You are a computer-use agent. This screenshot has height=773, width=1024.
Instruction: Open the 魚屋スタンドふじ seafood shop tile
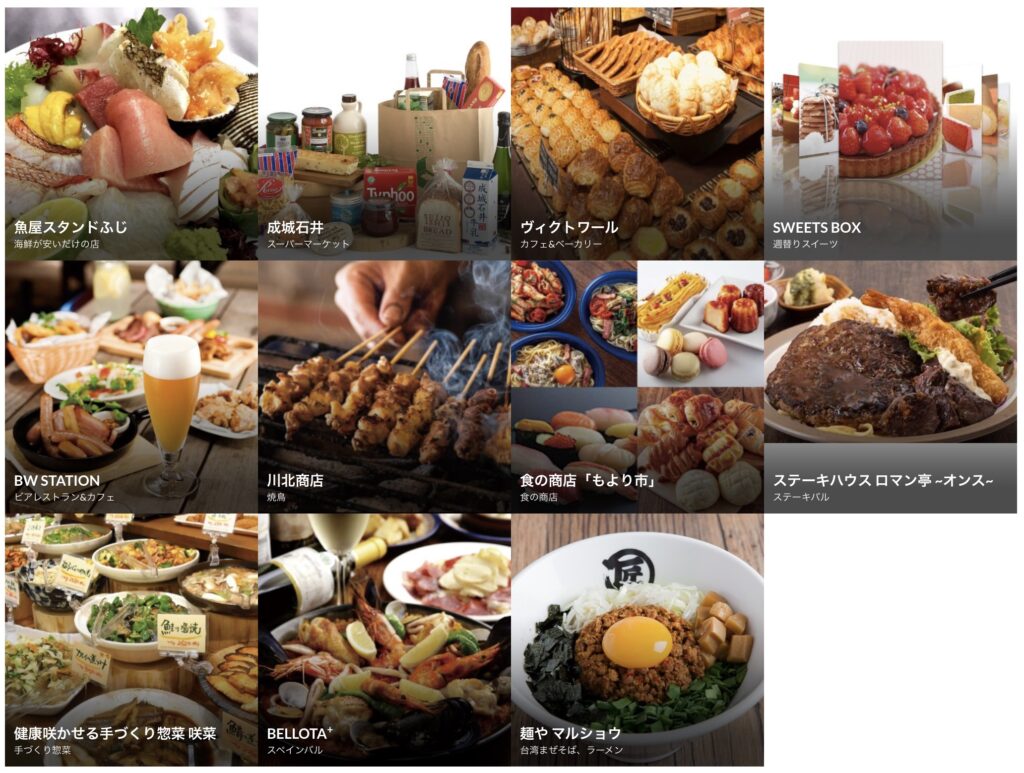coord(131,134)
